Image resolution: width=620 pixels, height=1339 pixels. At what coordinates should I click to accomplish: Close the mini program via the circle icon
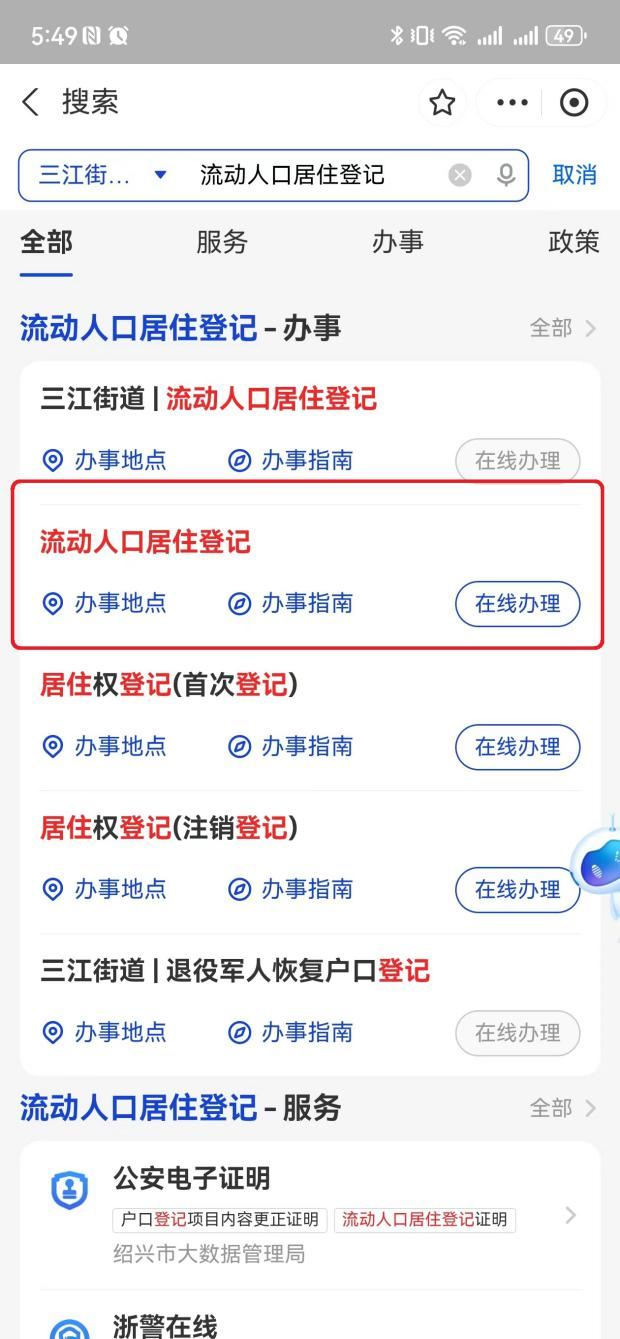[x=574, y=103]
